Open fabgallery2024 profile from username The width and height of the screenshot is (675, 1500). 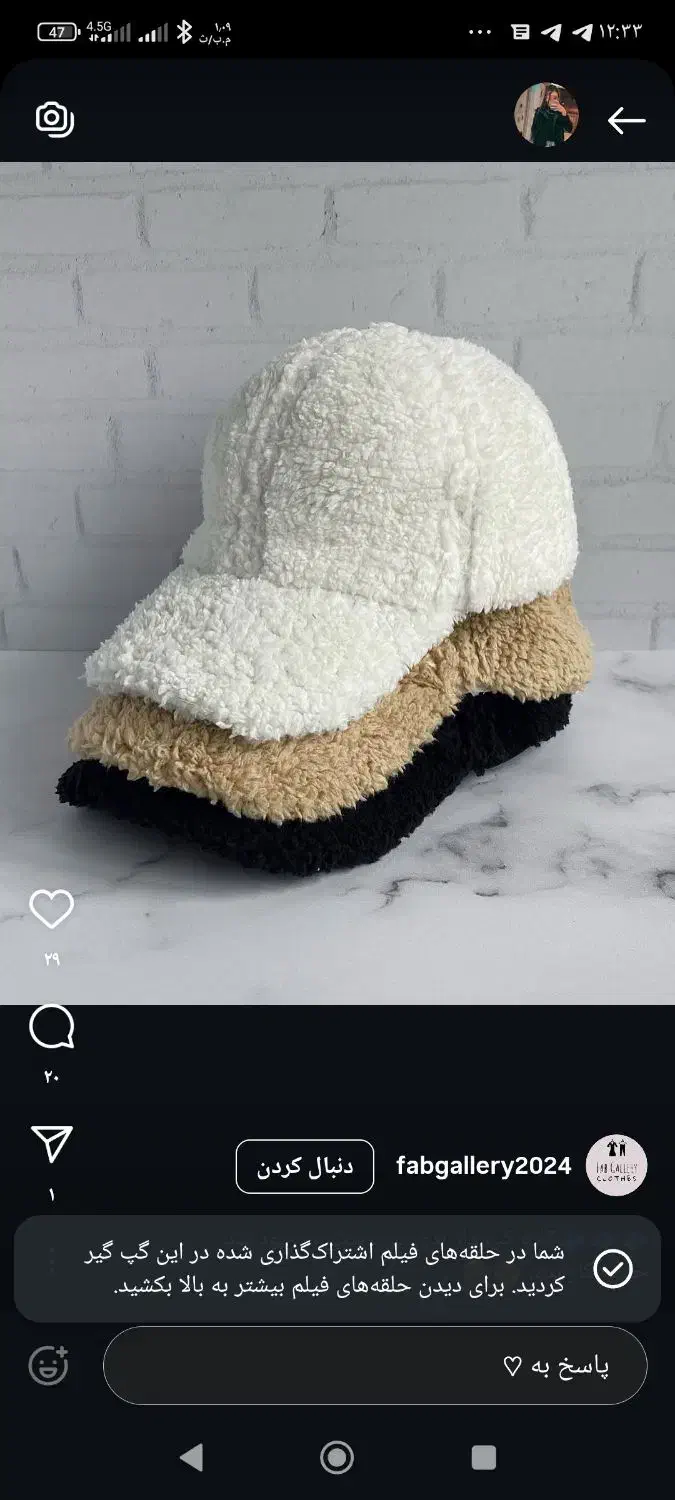click(483, 1166)
